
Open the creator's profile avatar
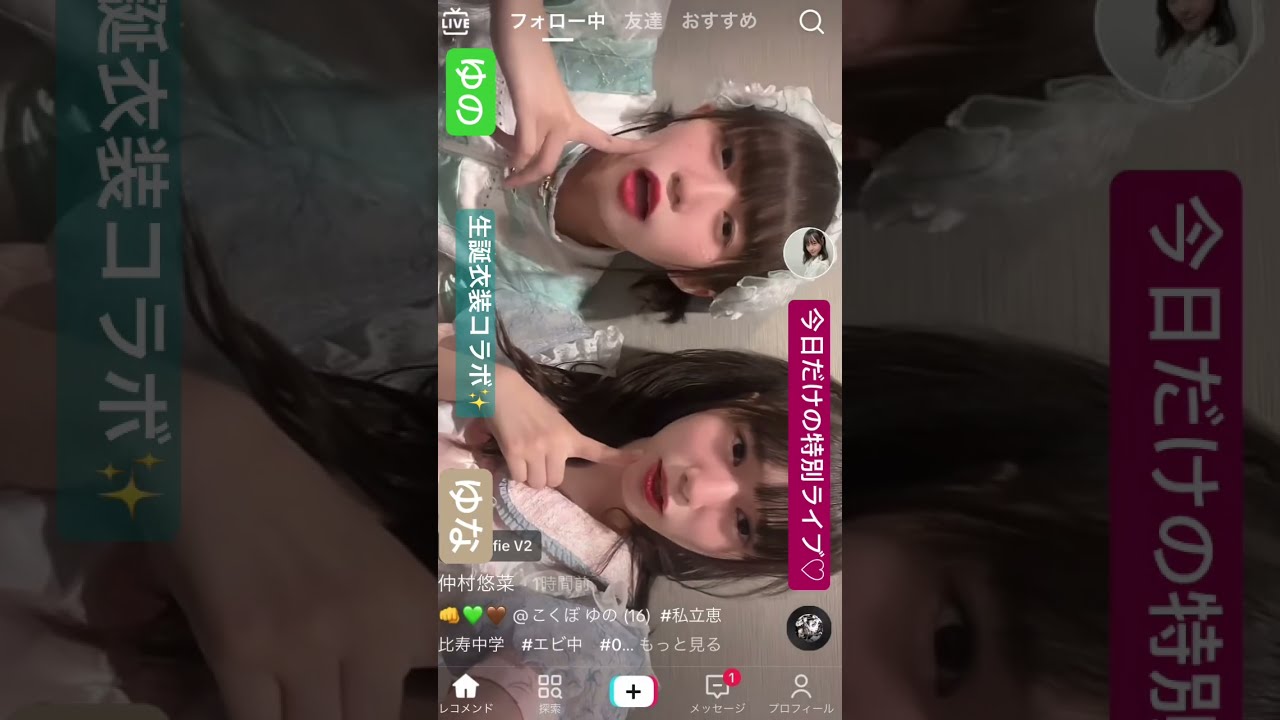[809, 253]
